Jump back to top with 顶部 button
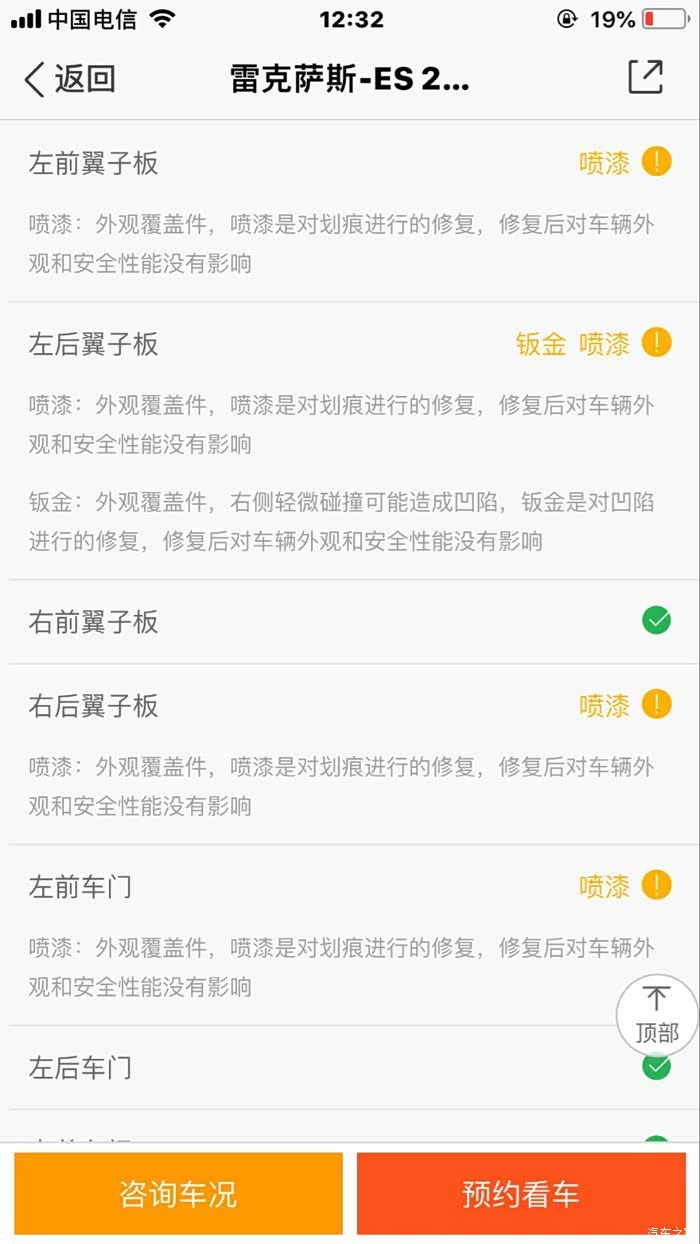 pyautogui.click(x=656, y=1014)
